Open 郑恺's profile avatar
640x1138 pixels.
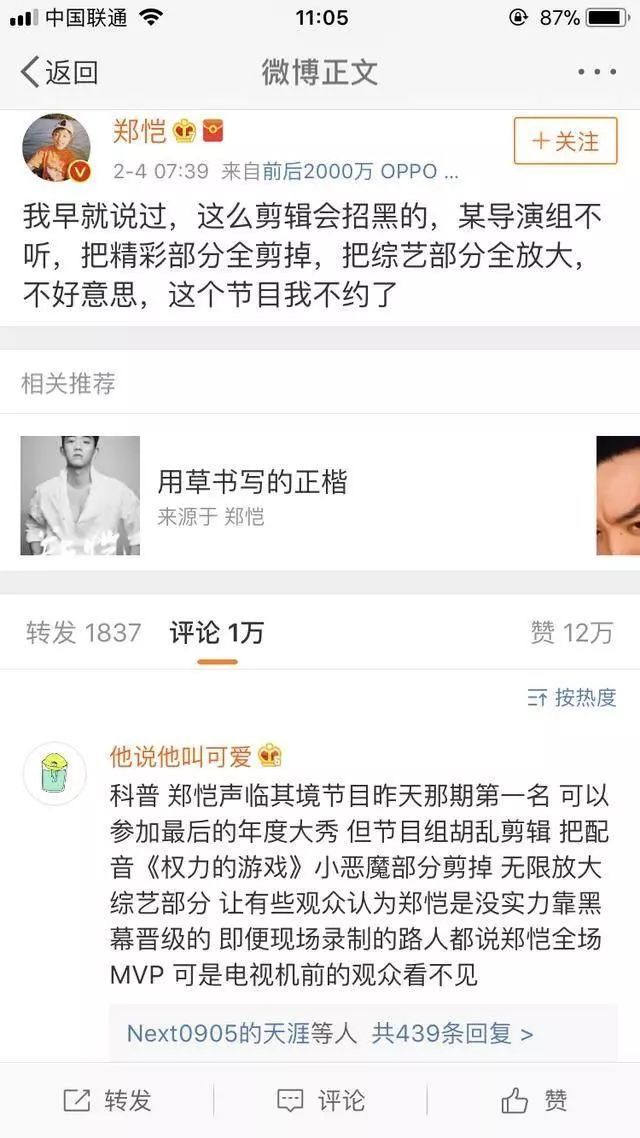(x=57, y=147)
